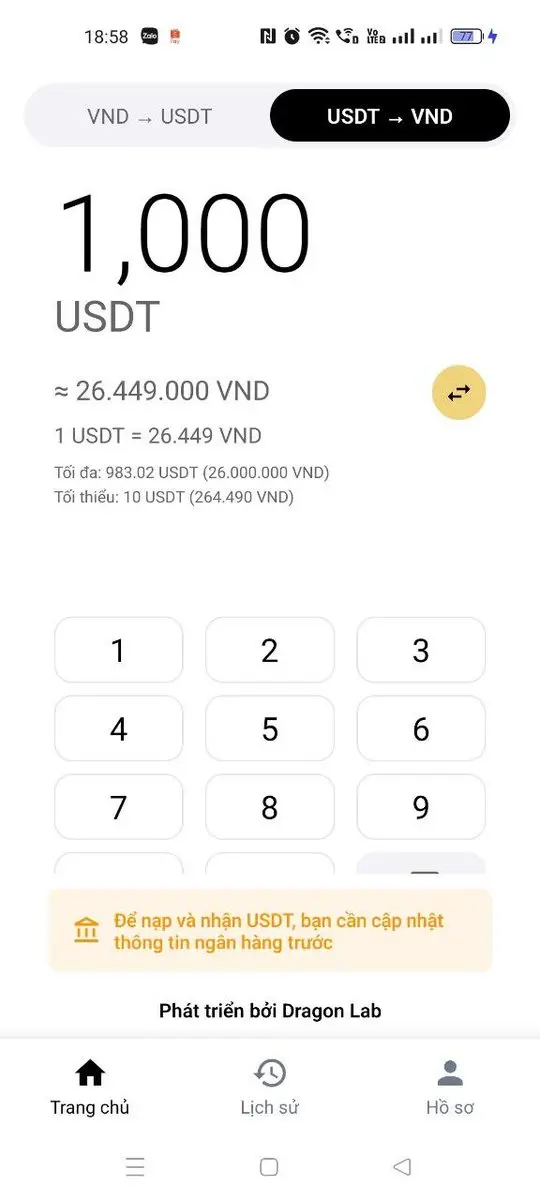
Task: Enter digit 6 on the keypad
Action: pos(421,728)
